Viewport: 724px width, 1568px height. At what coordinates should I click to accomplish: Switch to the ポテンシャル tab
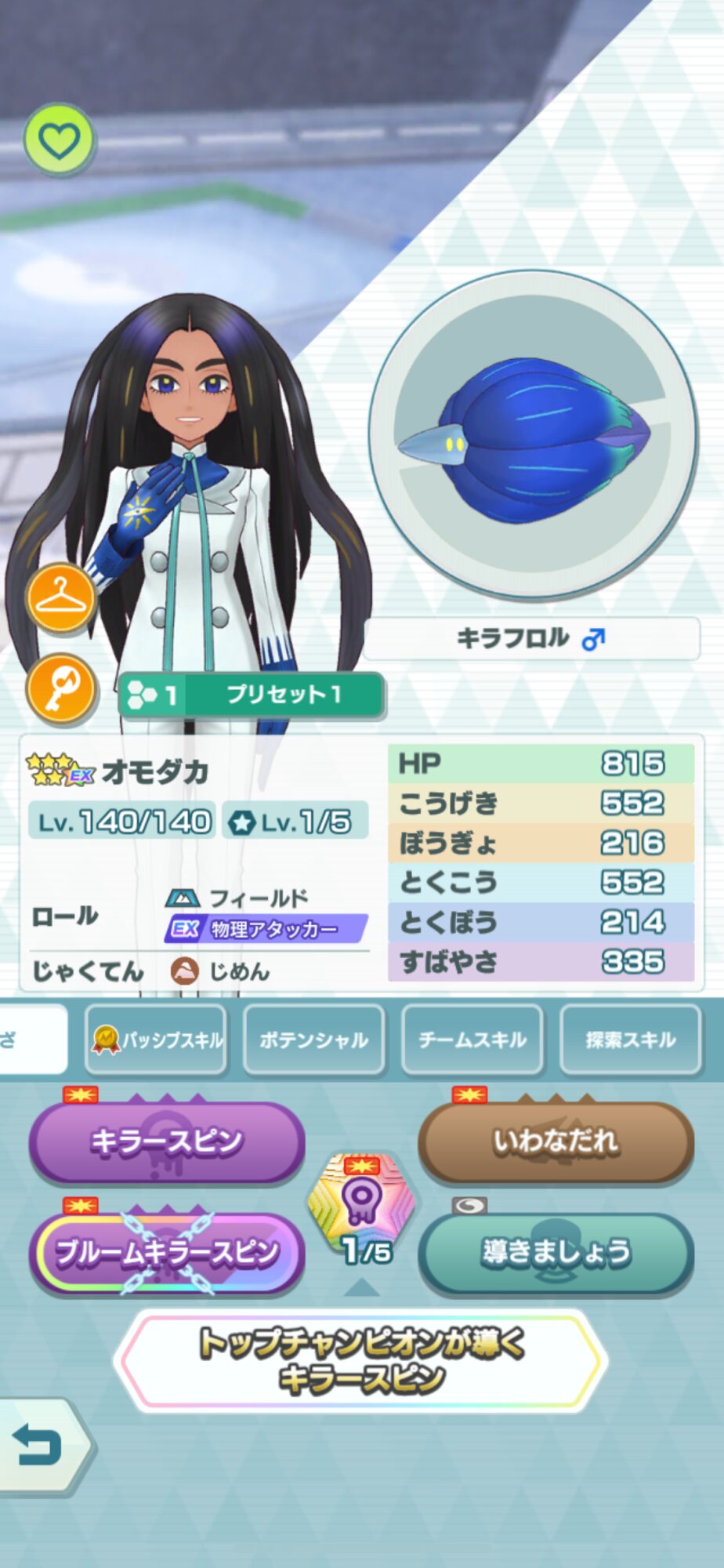314,1040
